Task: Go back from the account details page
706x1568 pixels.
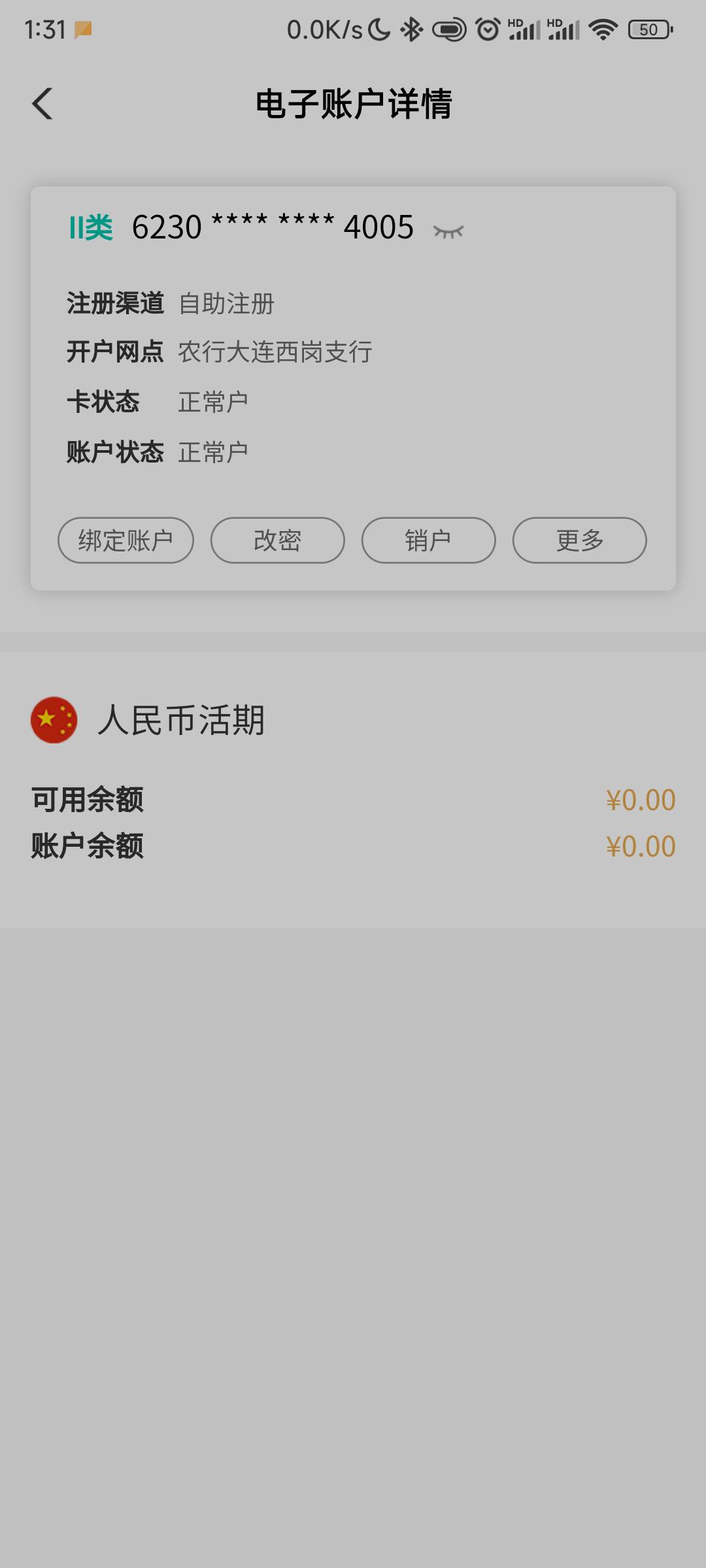Action: pos(42,104)
